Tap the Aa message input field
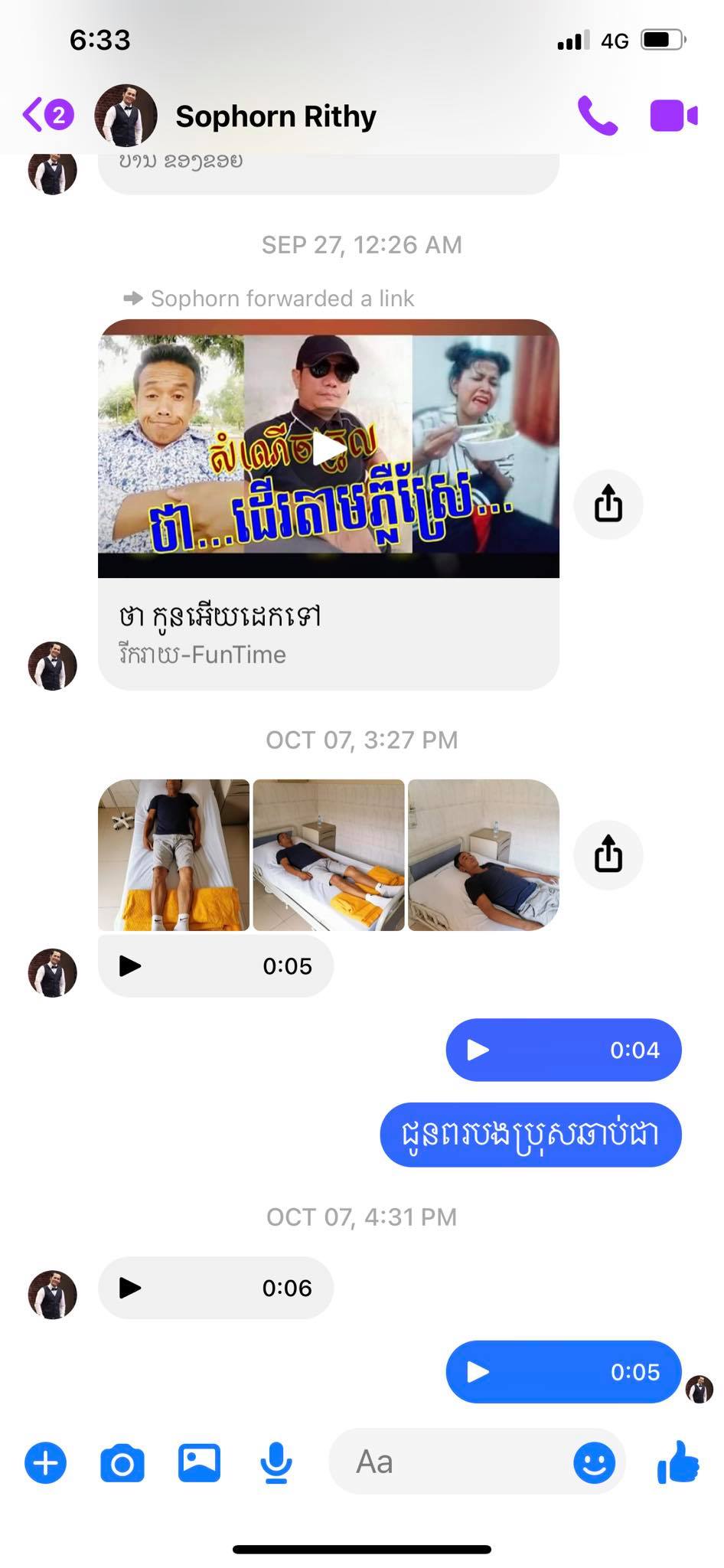This screenshot has height=1568, width=724. 452,1463
